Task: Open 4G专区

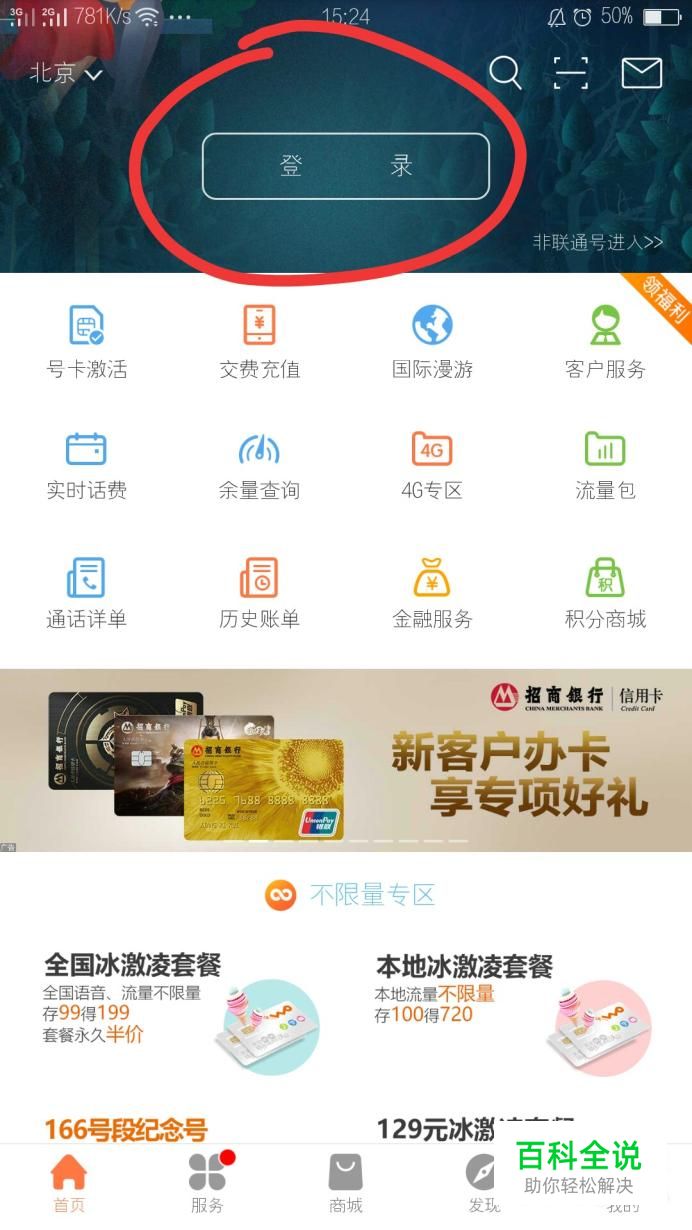Action: click(x=432, y=464)
